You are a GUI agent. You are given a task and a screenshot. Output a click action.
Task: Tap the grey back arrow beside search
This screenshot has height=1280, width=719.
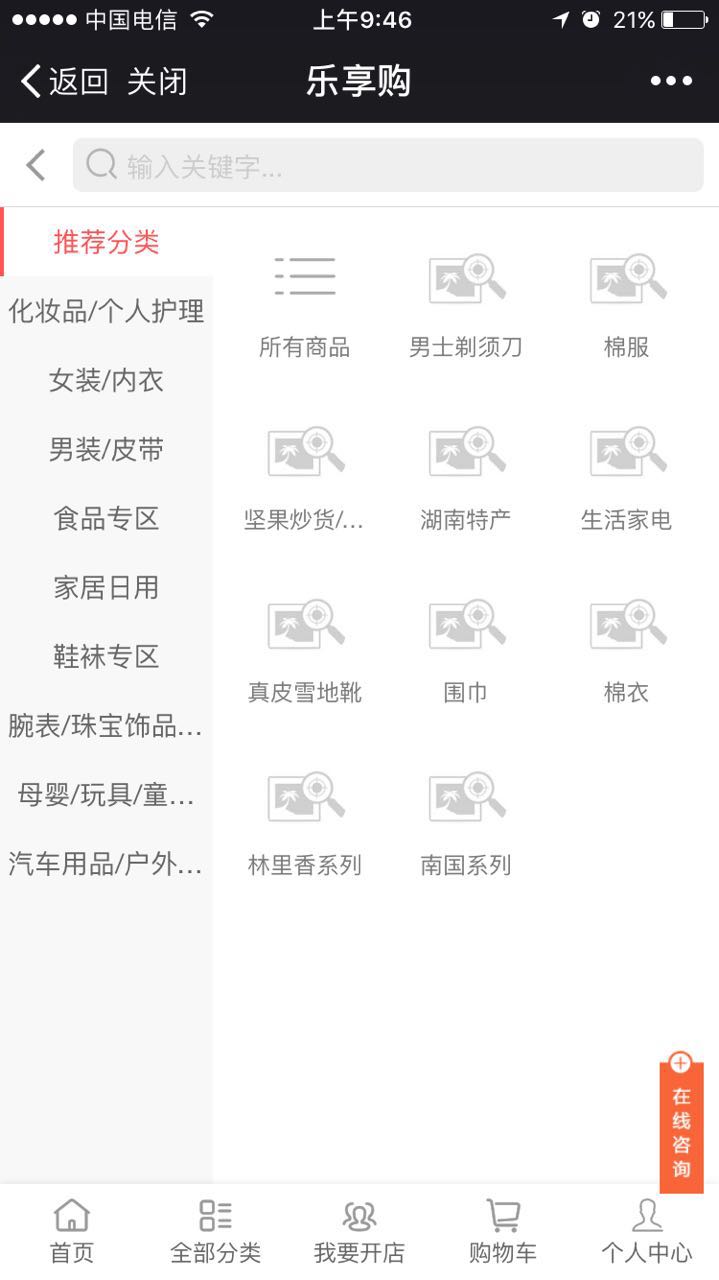click(x=36, y=165)
